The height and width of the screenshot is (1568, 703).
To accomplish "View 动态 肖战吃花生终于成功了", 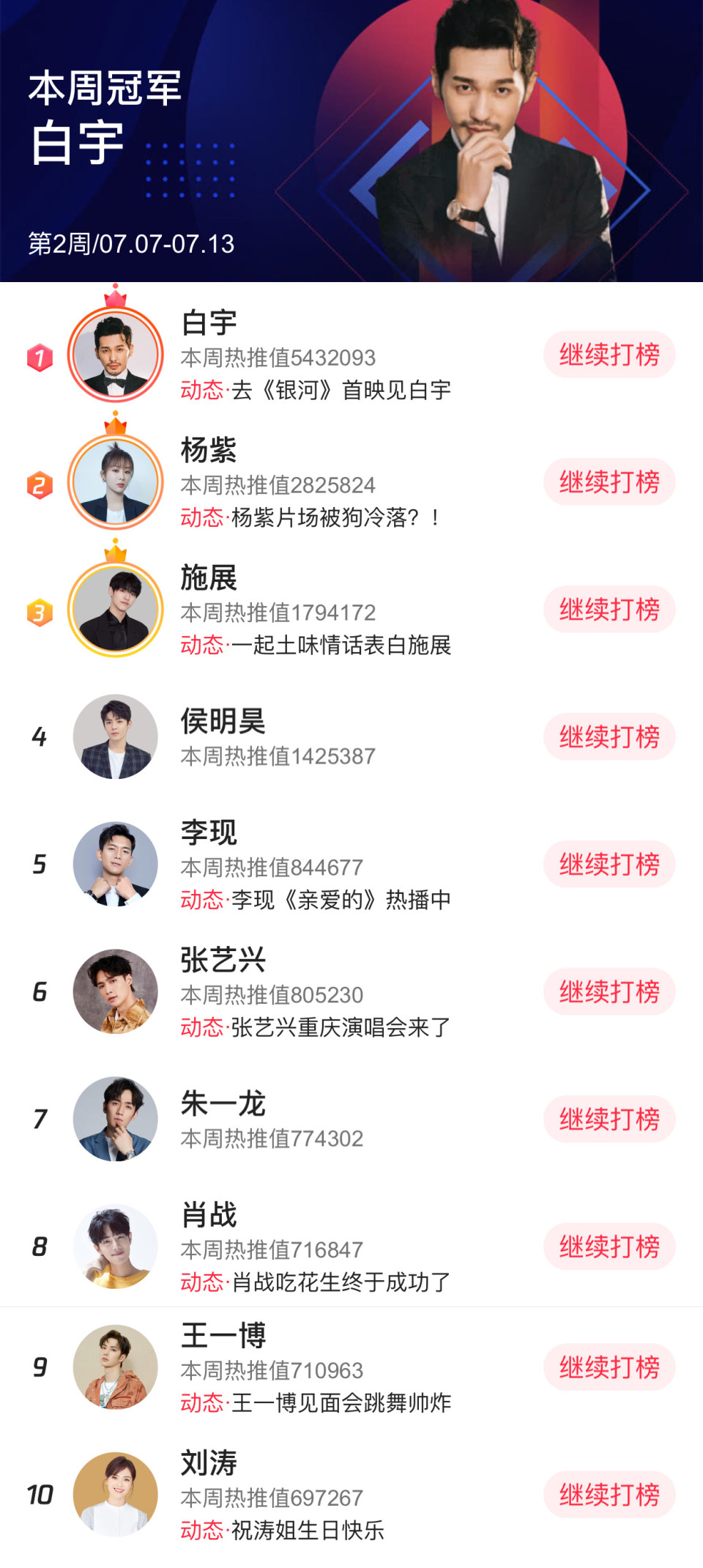I will [316, 1282].
